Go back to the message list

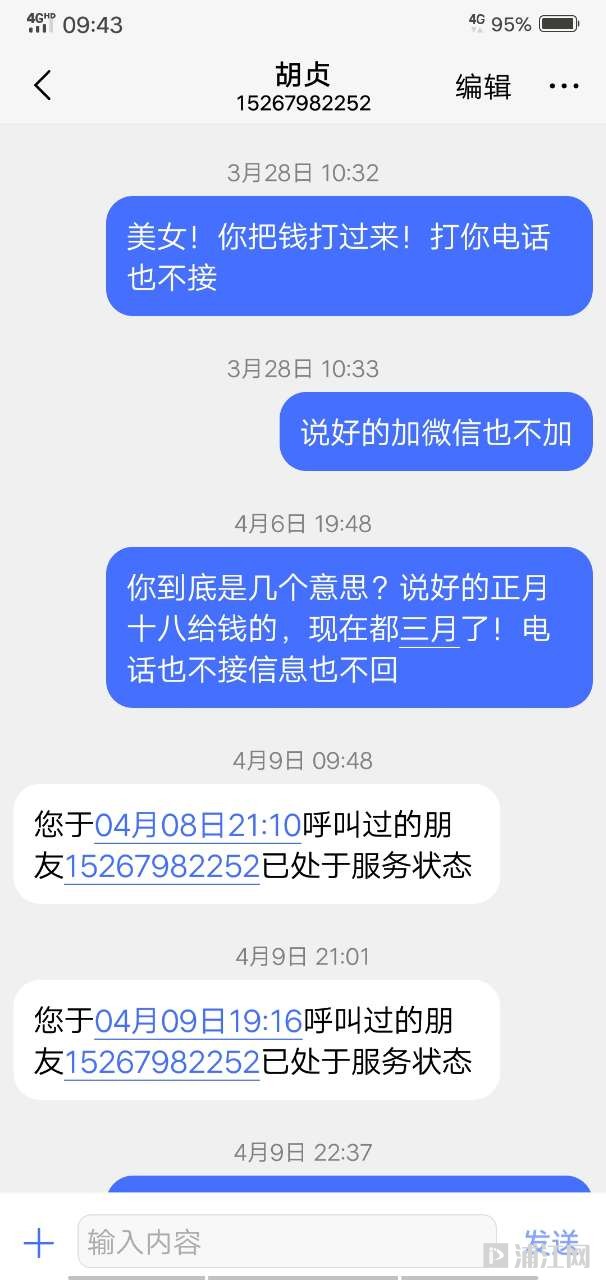click(42, 86)
